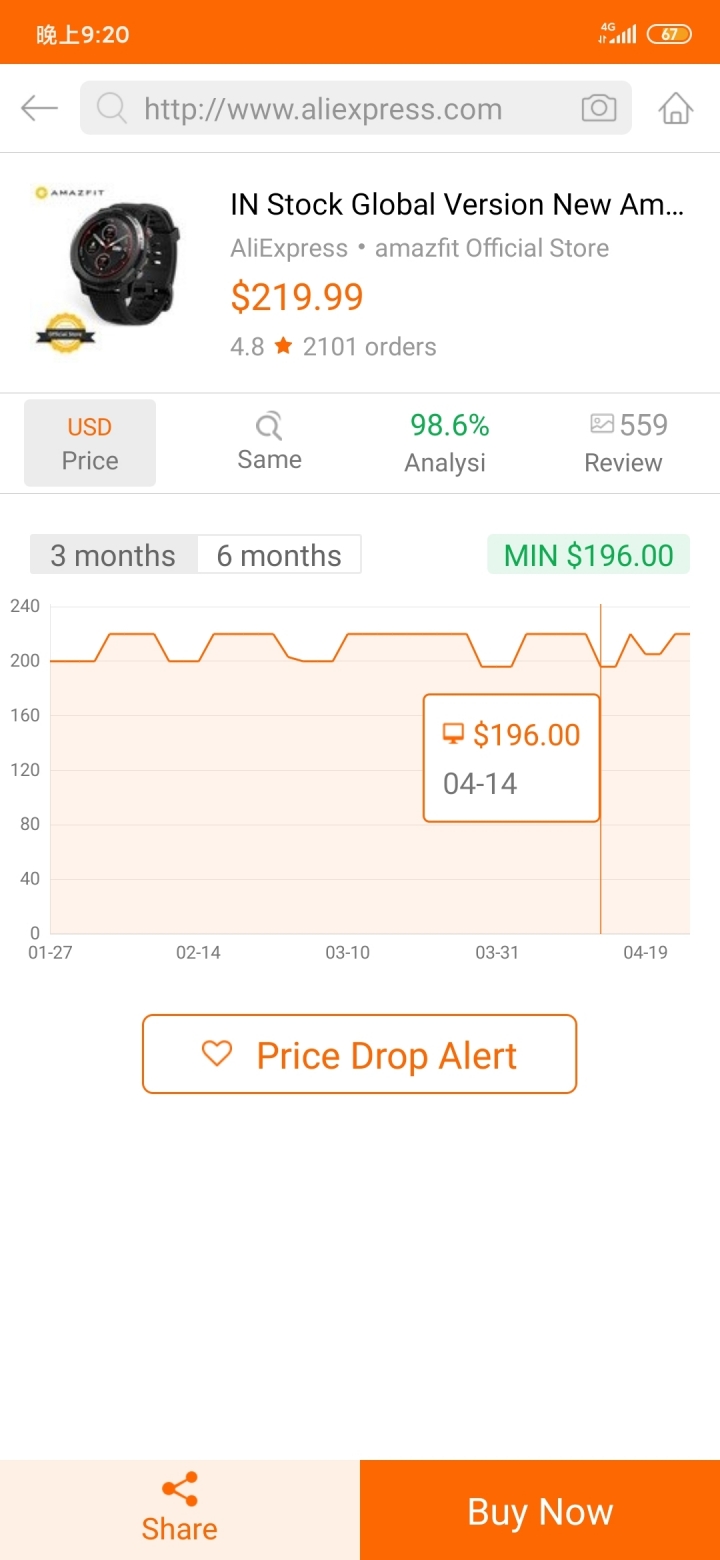The width and height of the screenshot is (720, 1560).
Task: Tap the aliexpress.com URL search field
Action: point(356,108)
